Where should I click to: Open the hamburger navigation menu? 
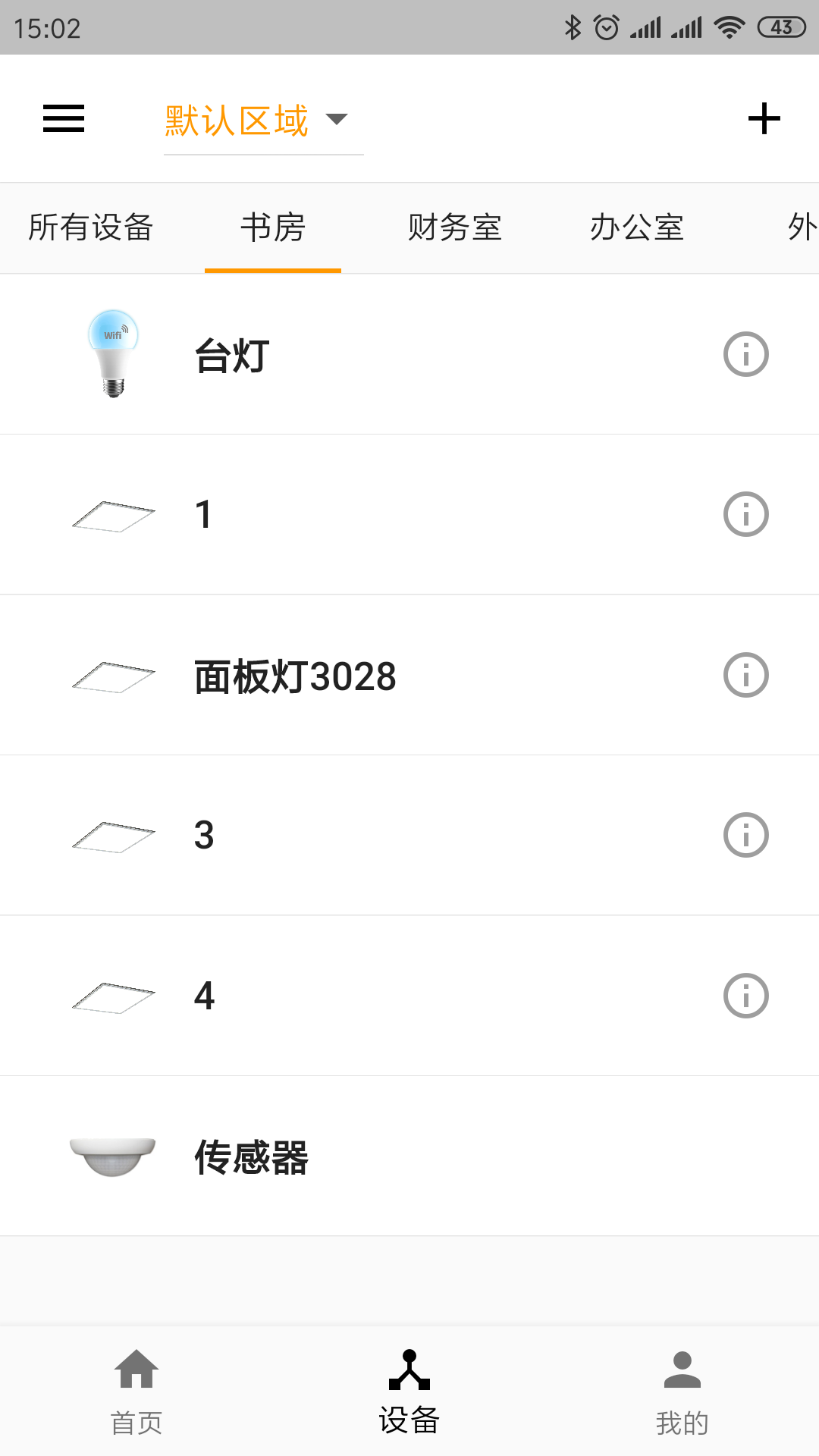pyautogui.click(x=63, y=118)
